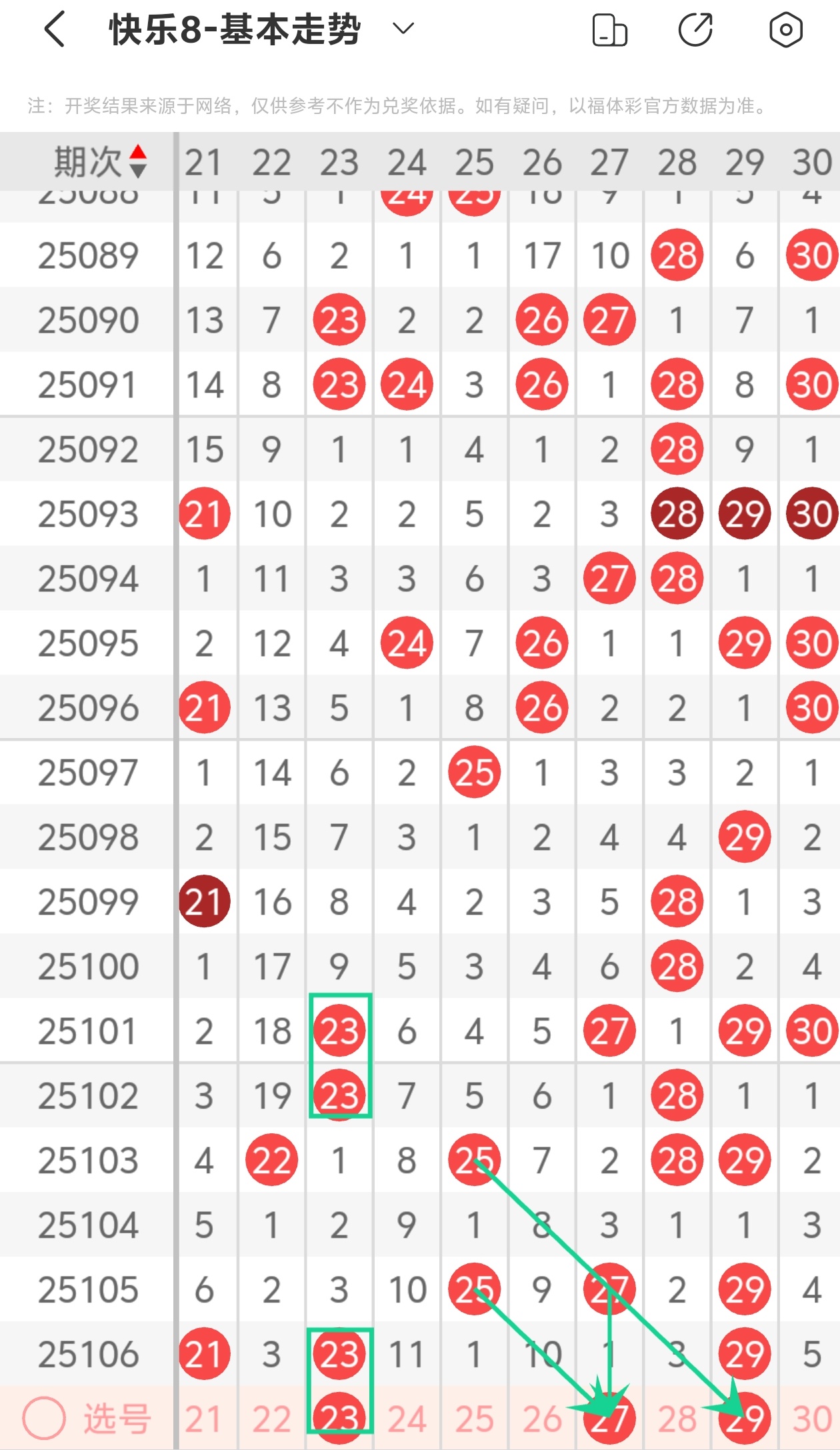This screenshot has height=1450, width=840.
Task: Deselect number 29 in the 选号 row
Action: (745, 1419)
